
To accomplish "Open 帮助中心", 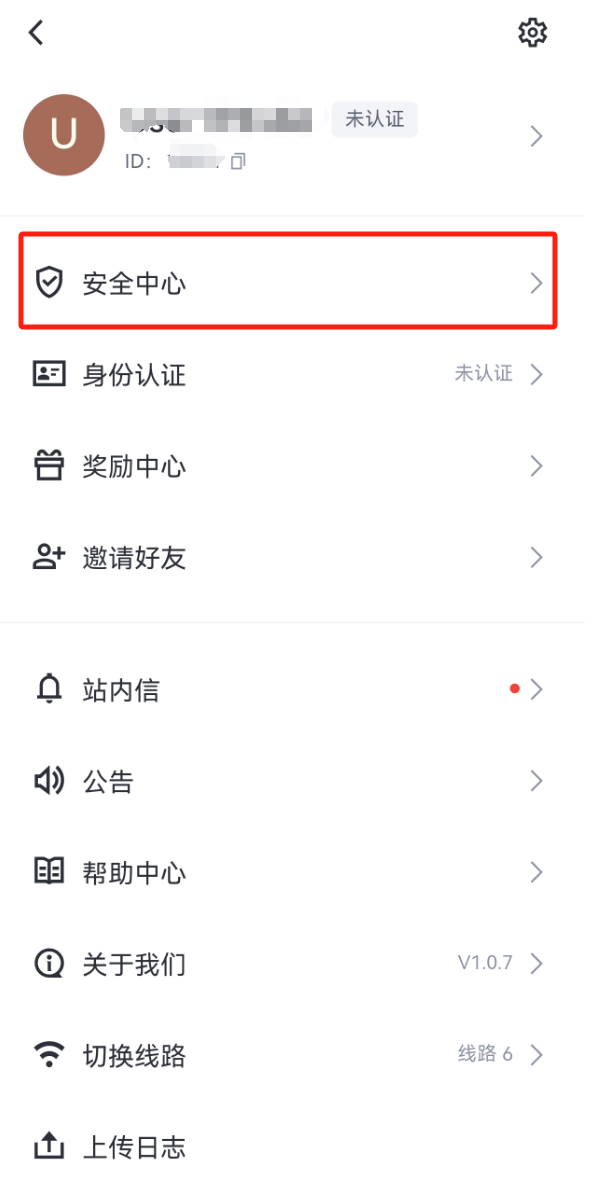I will 292,872.
